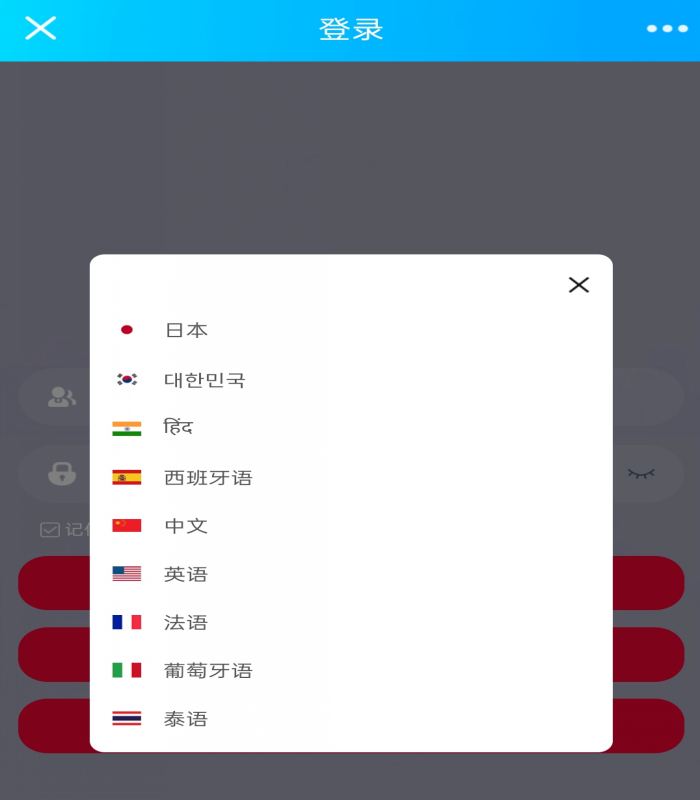Choose 대한민국 from the language list
700x800 pixels.
pos(204,380)
